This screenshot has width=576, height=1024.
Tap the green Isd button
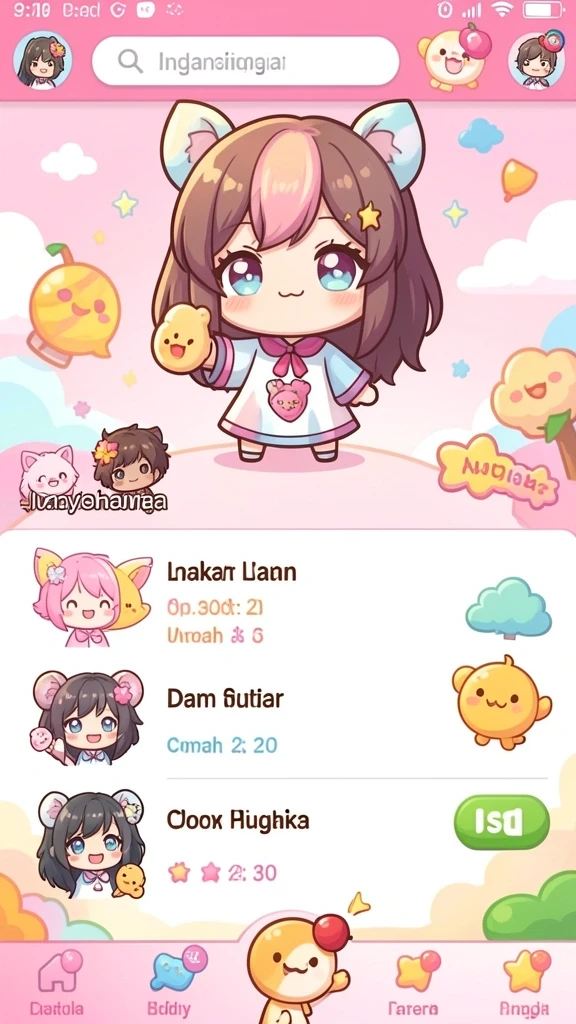pos(502,822)
